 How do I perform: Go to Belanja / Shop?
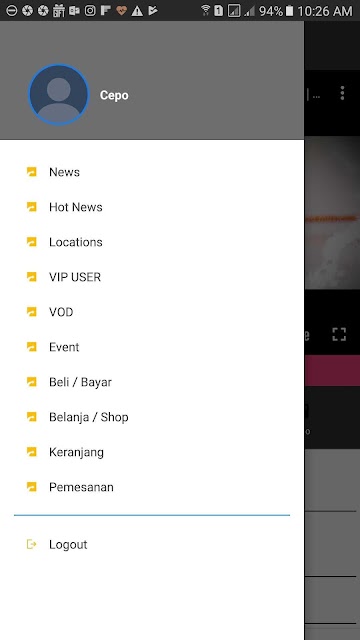tap(152, 417)
